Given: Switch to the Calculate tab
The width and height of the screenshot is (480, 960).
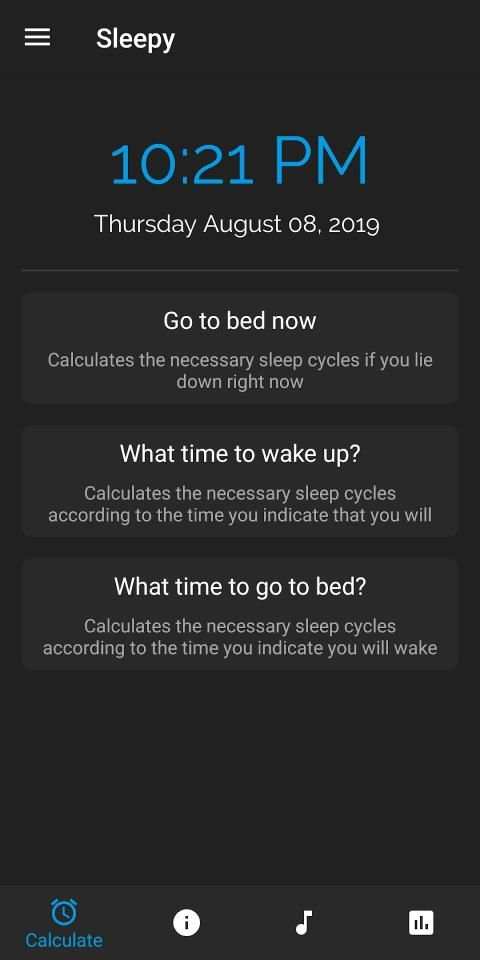Looking at the screenshot, I should point(64,923).
